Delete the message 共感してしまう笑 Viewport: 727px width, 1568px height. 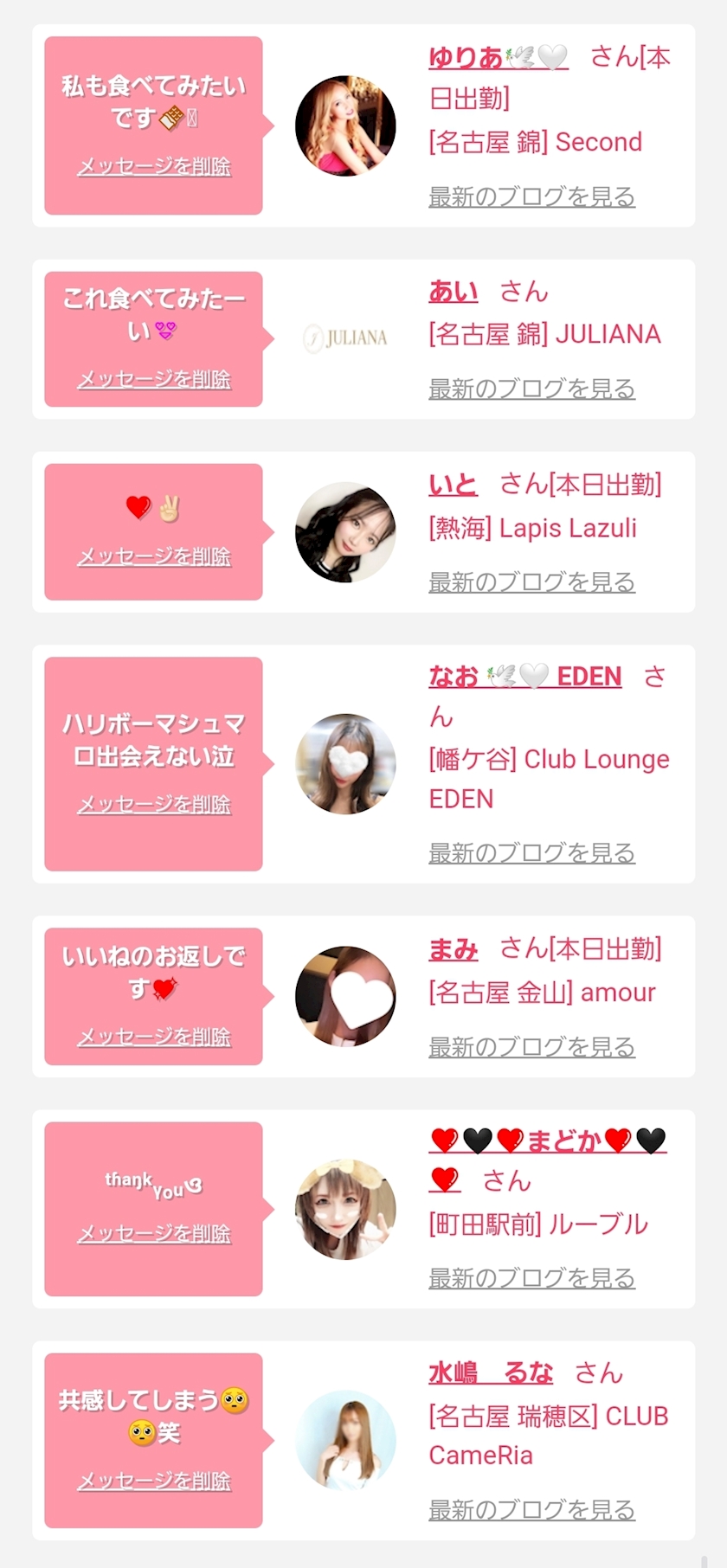[x=154, y=1481]
